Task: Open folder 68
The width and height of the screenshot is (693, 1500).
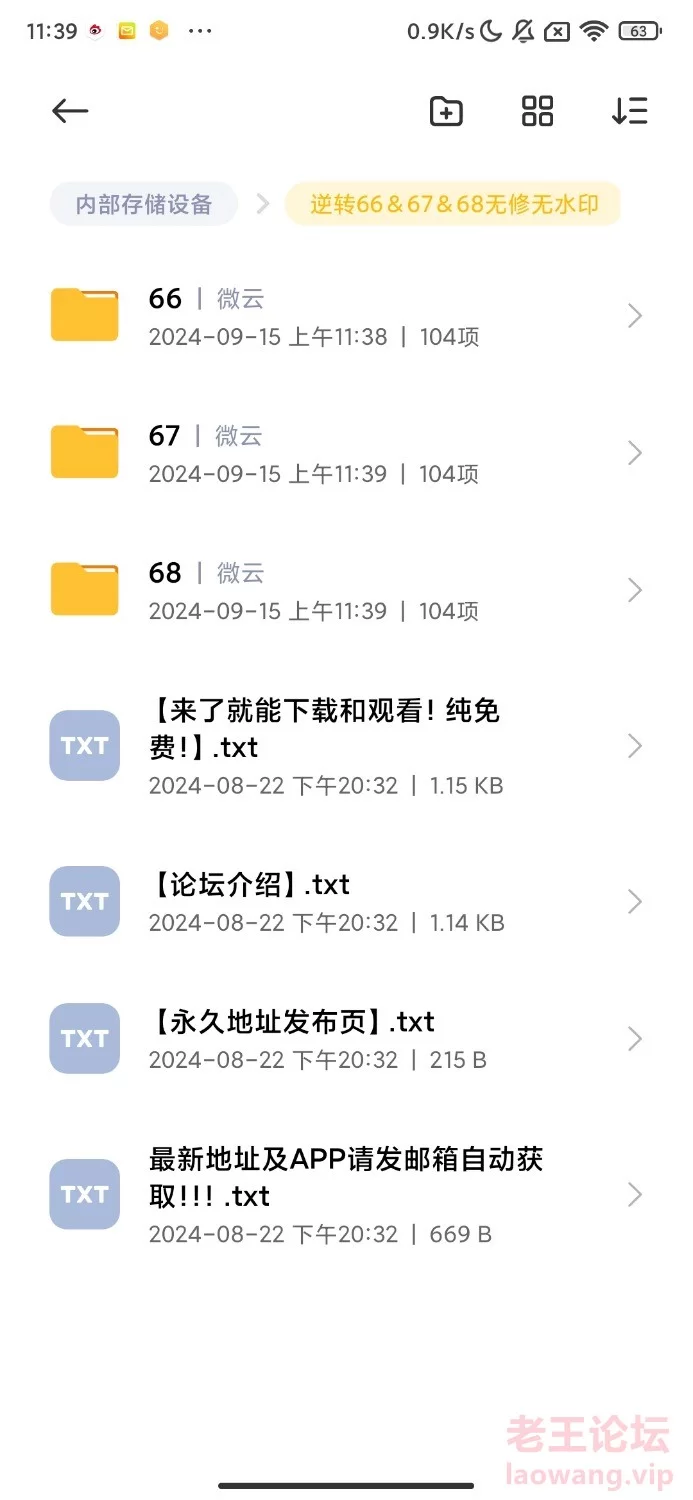Action: point(346,590)
